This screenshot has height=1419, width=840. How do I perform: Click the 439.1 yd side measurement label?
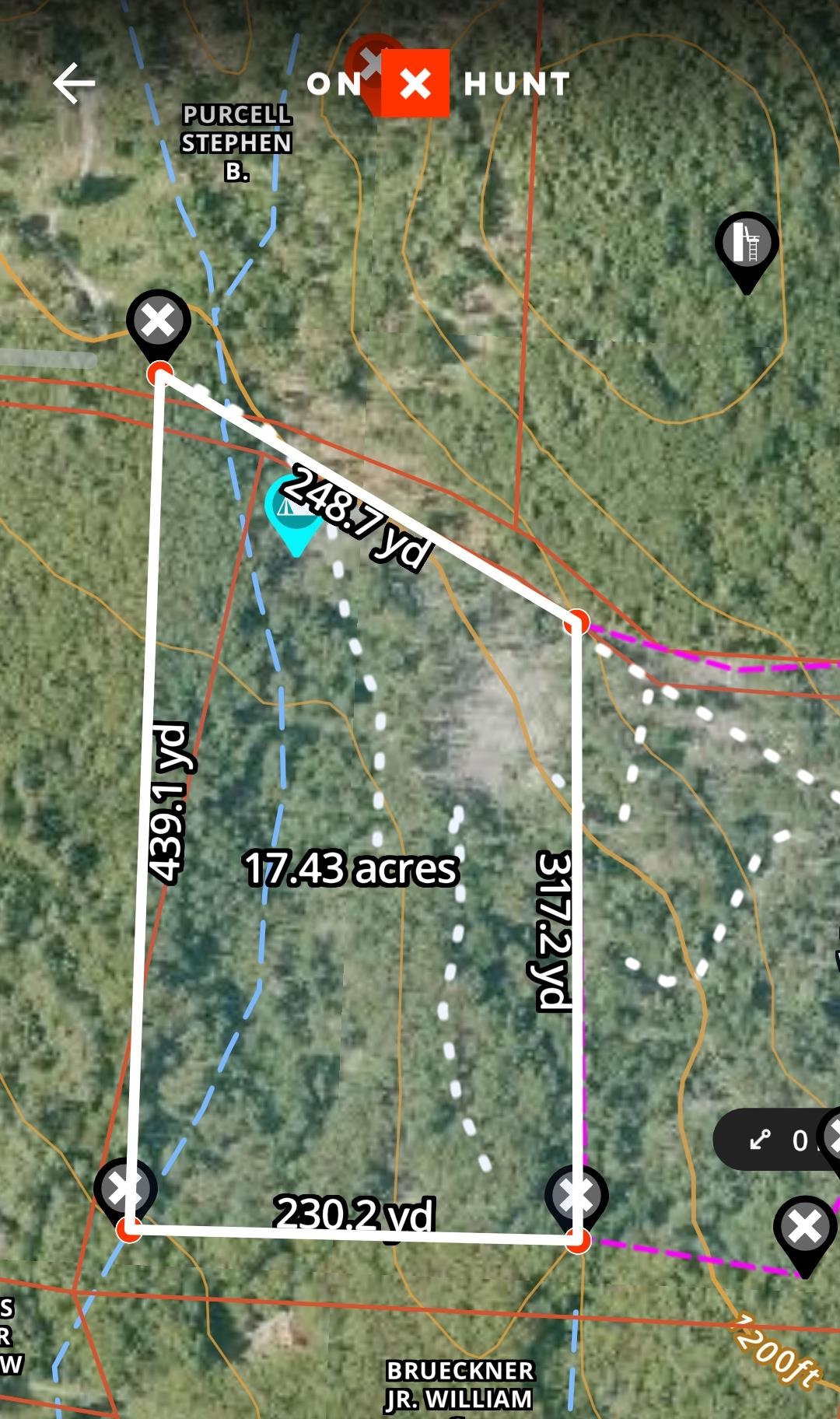(x=171, y=801)
